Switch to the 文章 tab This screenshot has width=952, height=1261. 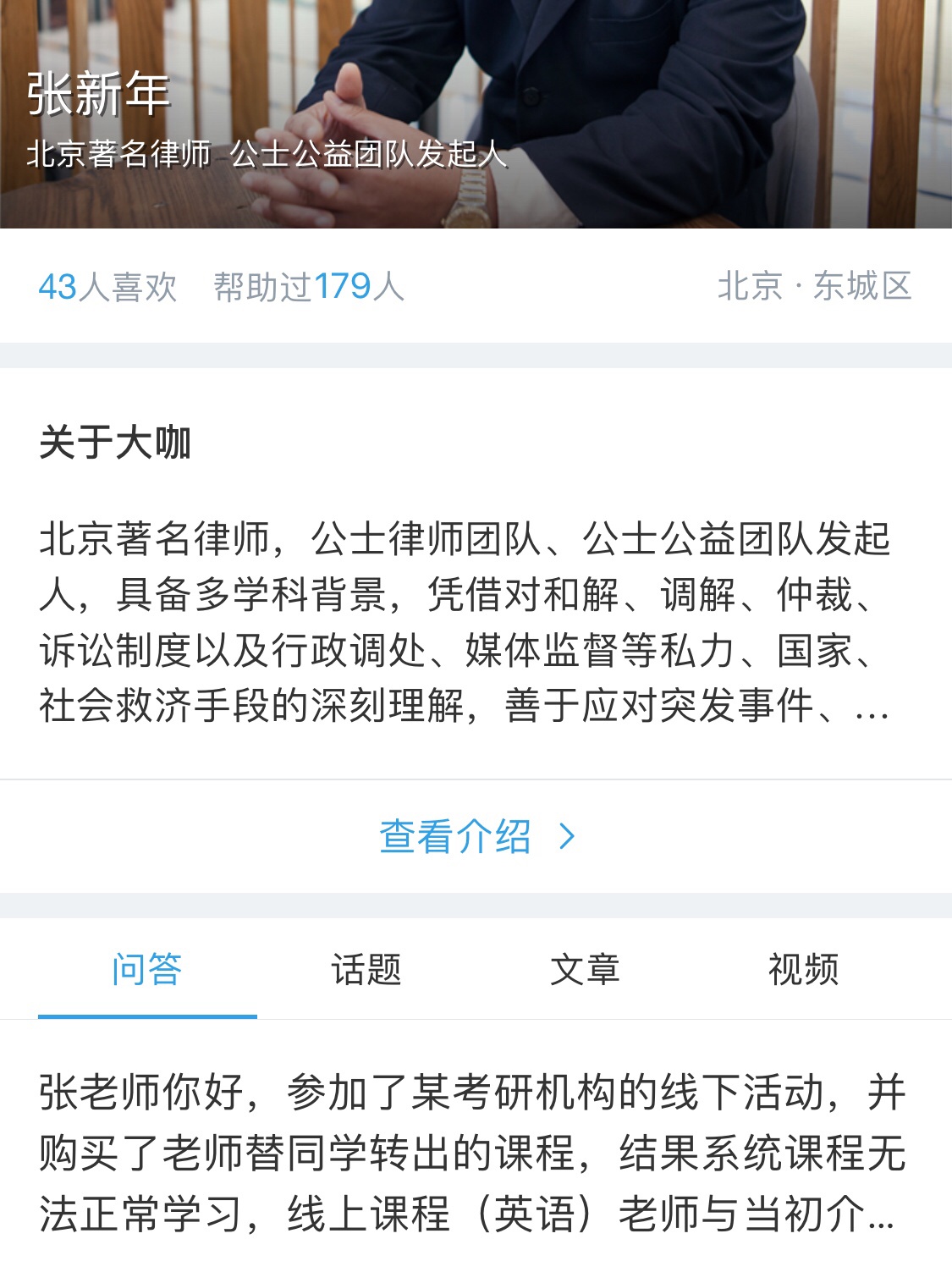(585, 970)
